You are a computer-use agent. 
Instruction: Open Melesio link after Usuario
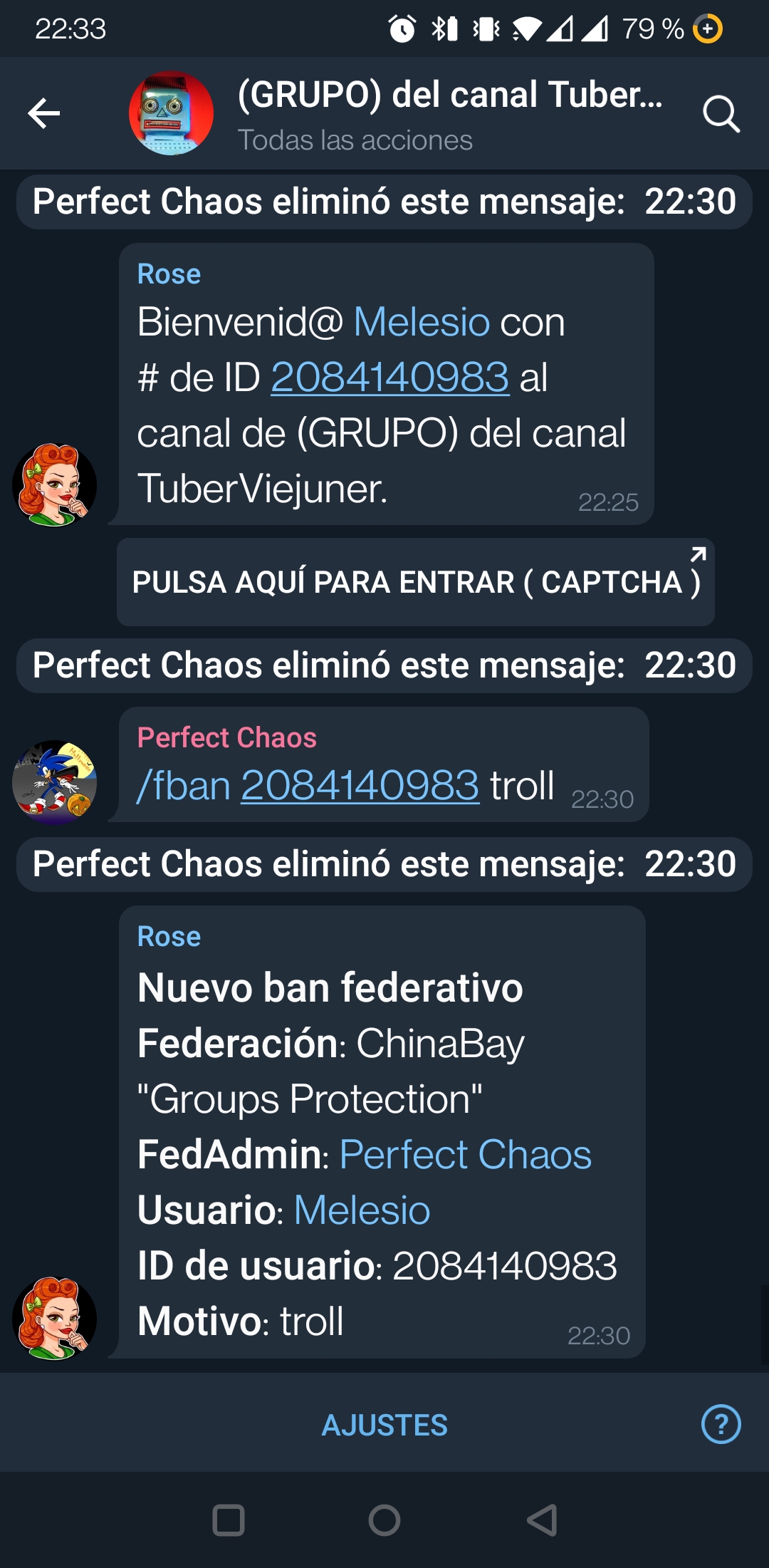[362, 1210]
